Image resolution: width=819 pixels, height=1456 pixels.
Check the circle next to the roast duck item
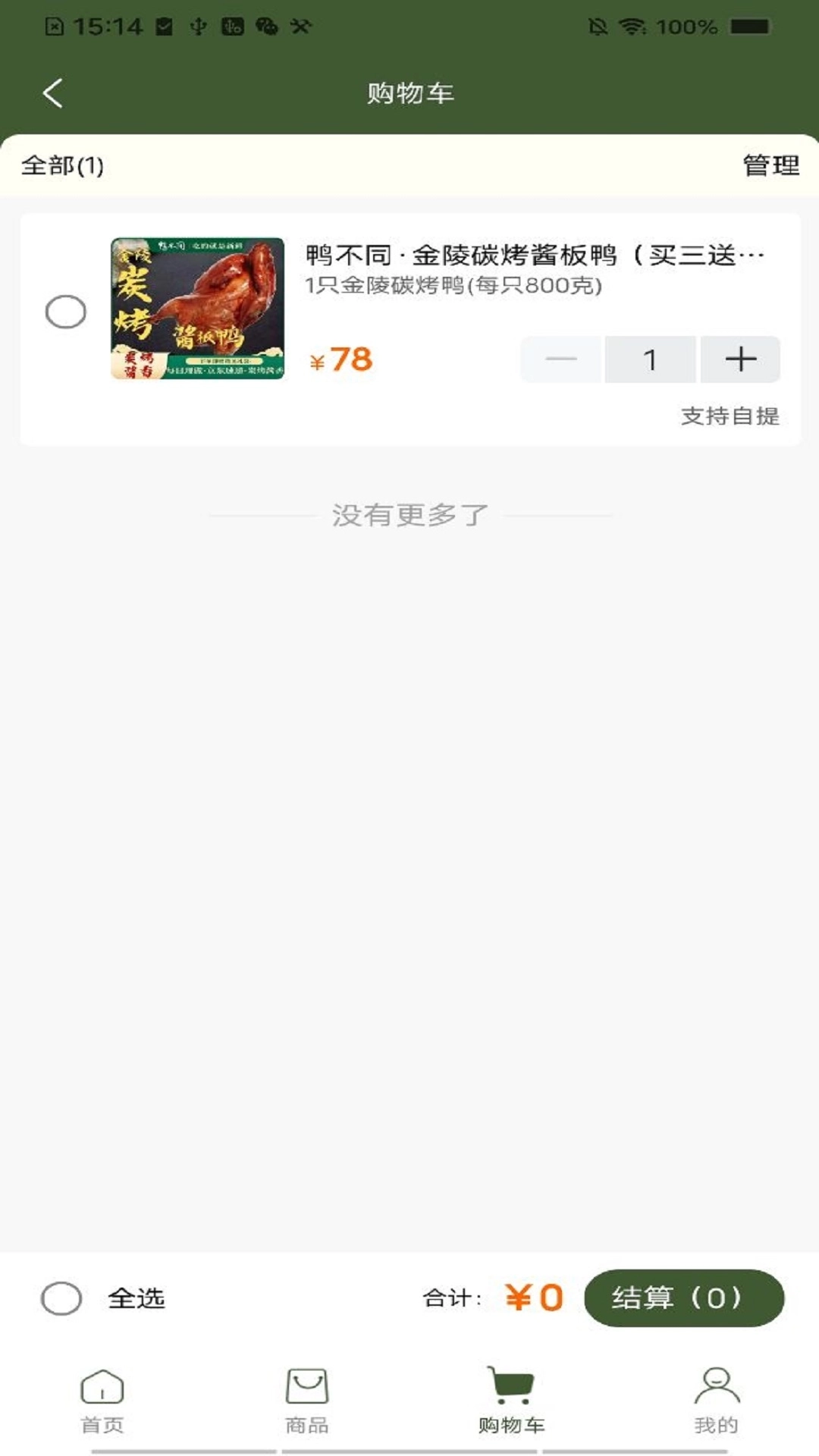tap(64, 312)
